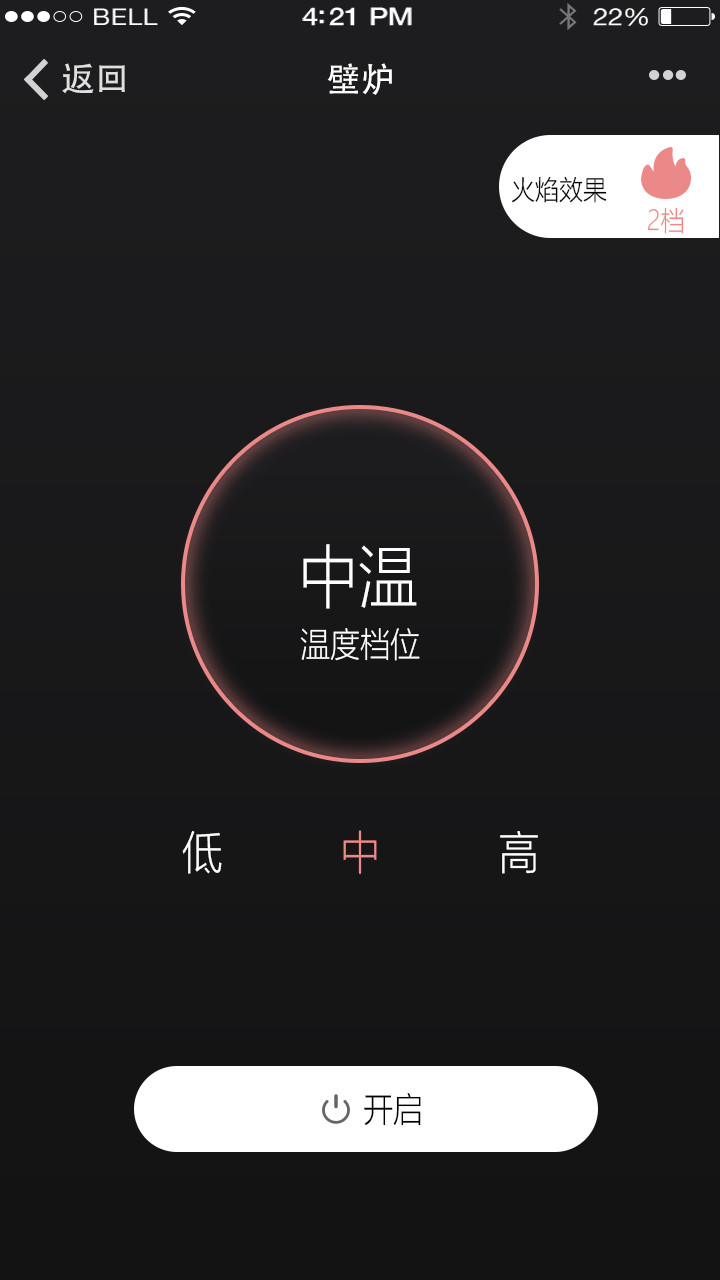The width and height of the screenshot is (720, 1280).
Task: Tap the 开启 power button
Action: coord(366,1109)
